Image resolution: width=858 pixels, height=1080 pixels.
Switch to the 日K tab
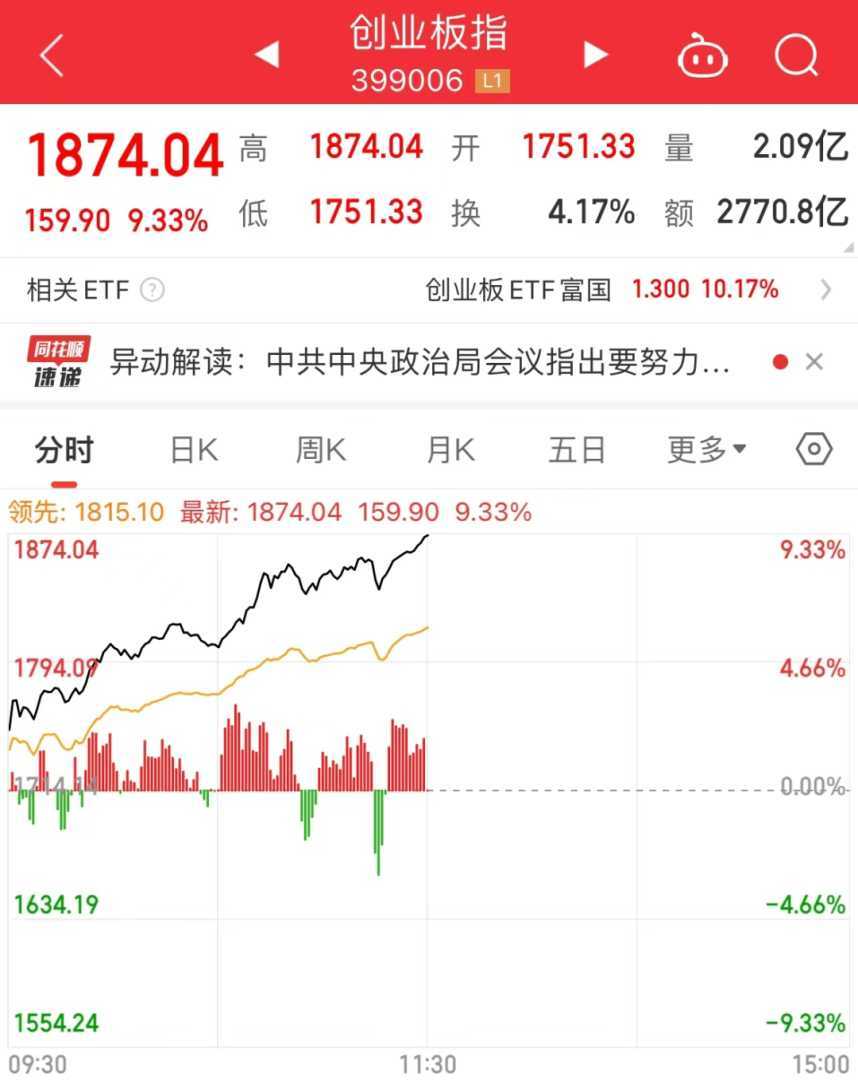[194, 450]
